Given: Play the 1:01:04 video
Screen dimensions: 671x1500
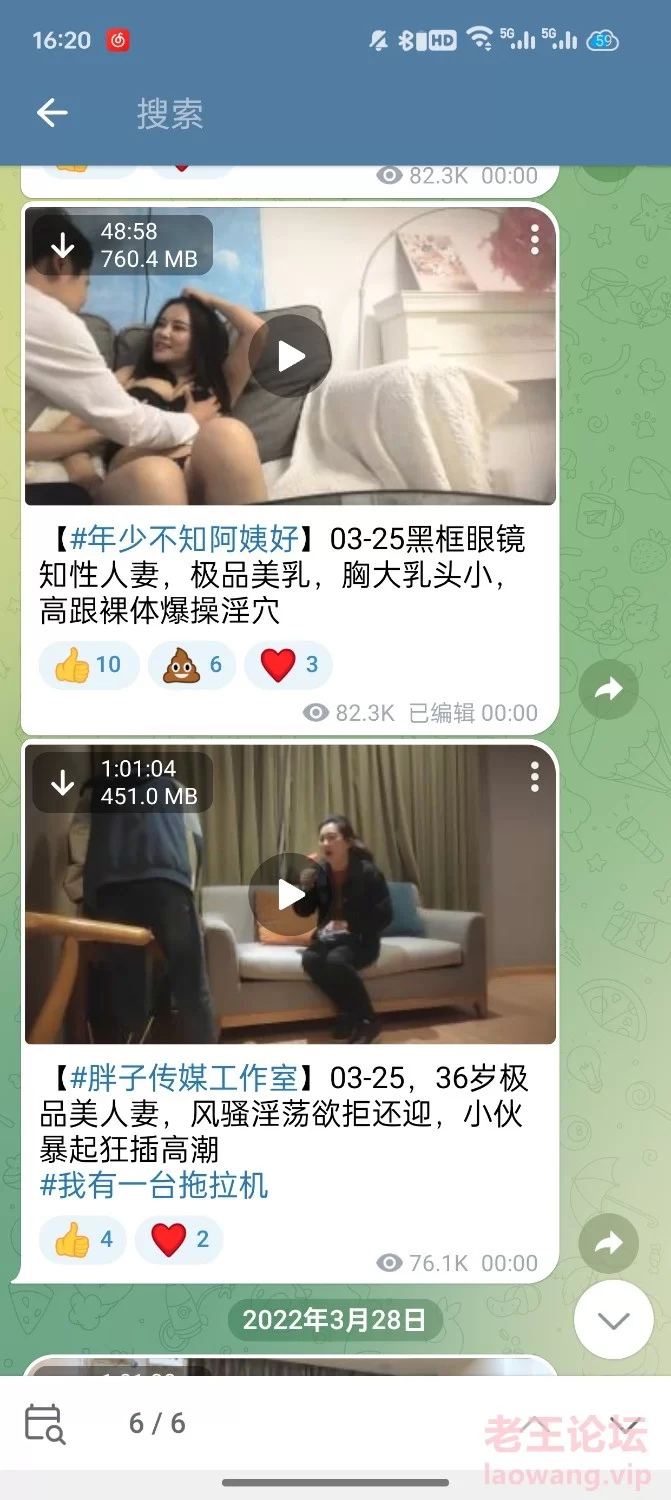Looking at the screenshot, I should coord(290,894).
